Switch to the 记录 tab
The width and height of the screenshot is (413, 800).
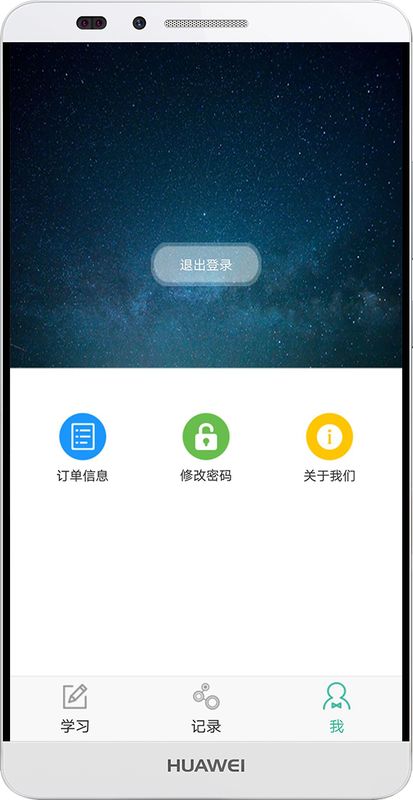[206, 709]
